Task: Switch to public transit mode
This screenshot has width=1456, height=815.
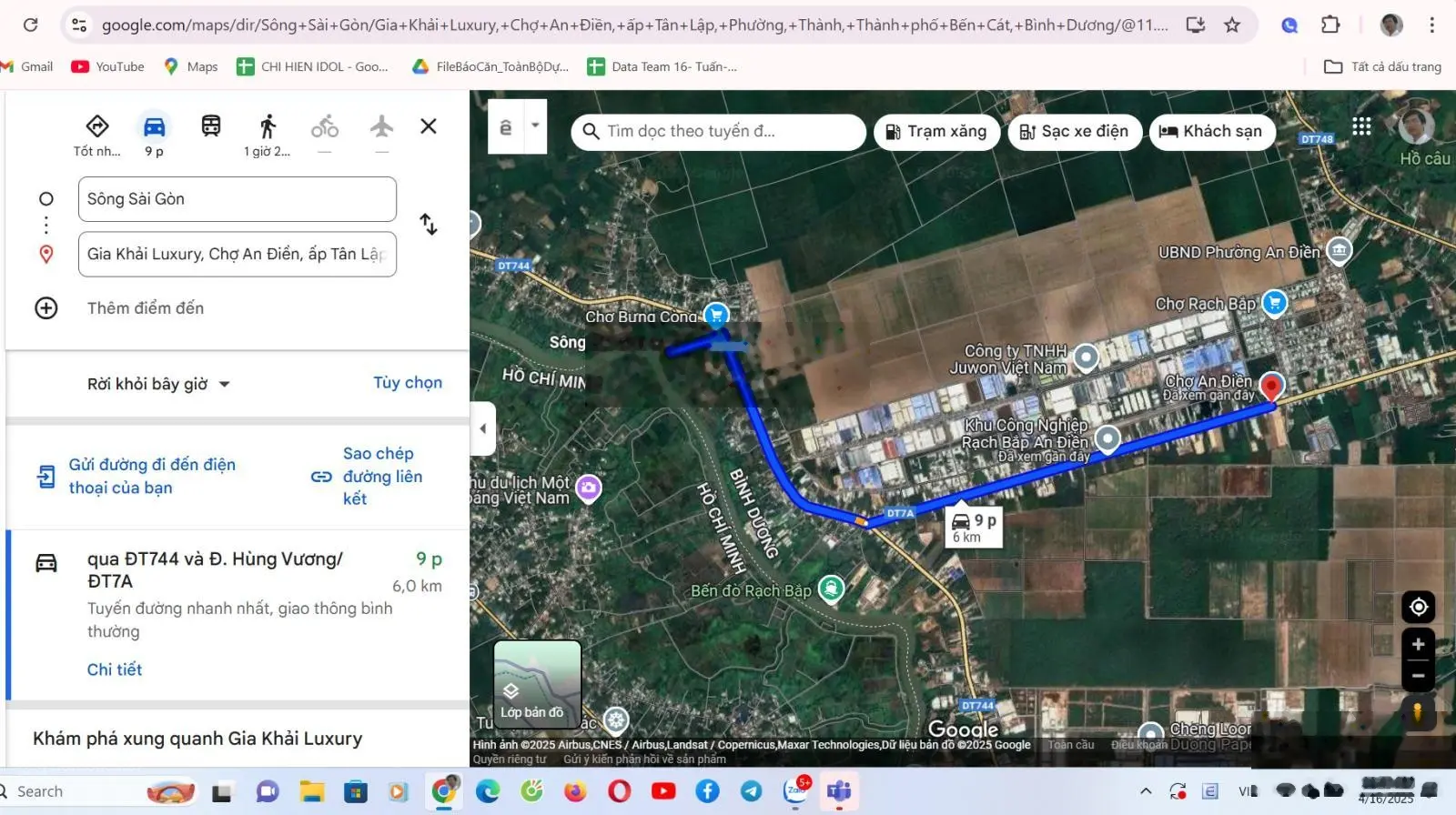Action: [x=211, y=126]
